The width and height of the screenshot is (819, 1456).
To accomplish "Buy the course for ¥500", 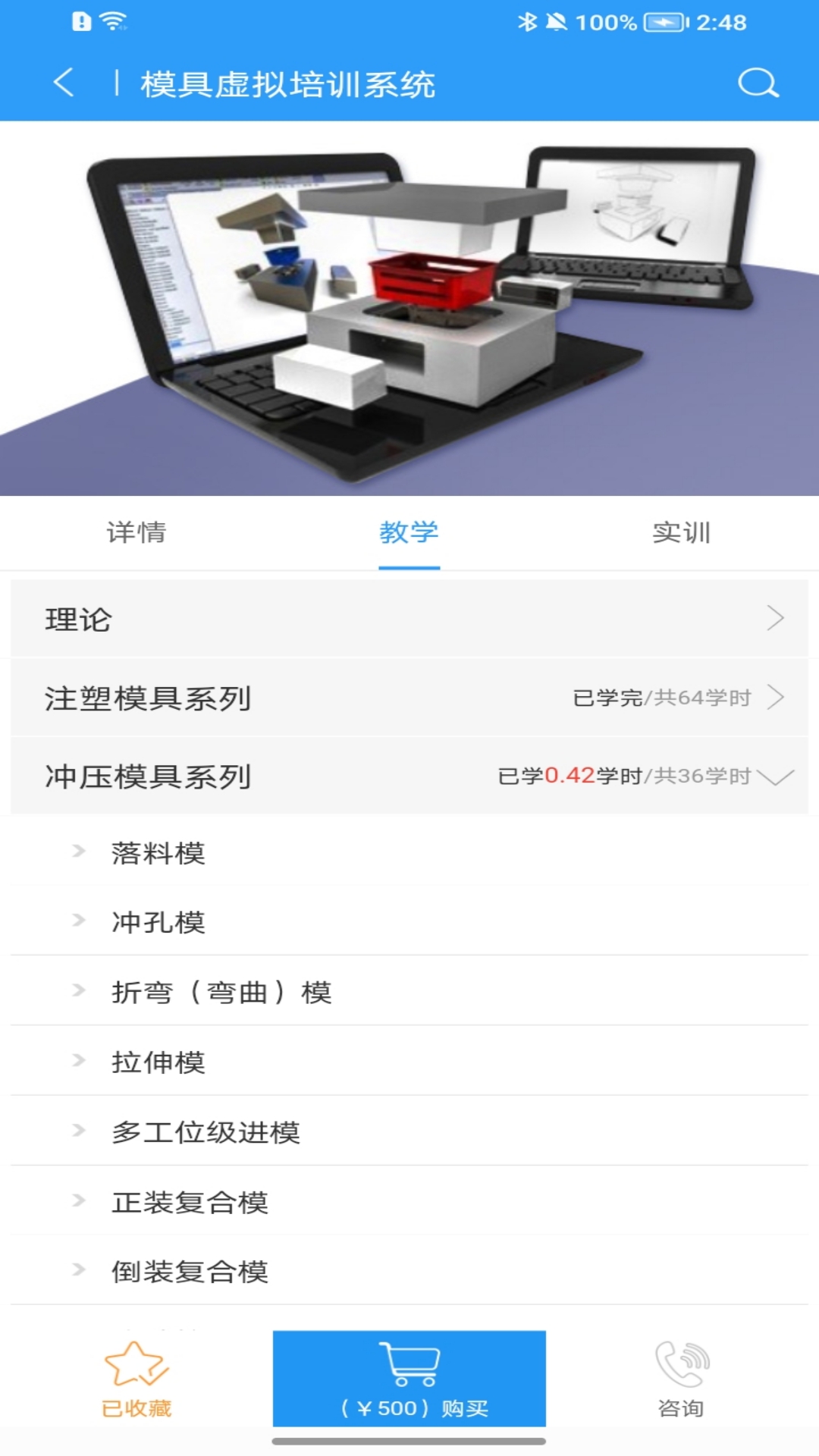I will click(x=409, y=1380).
